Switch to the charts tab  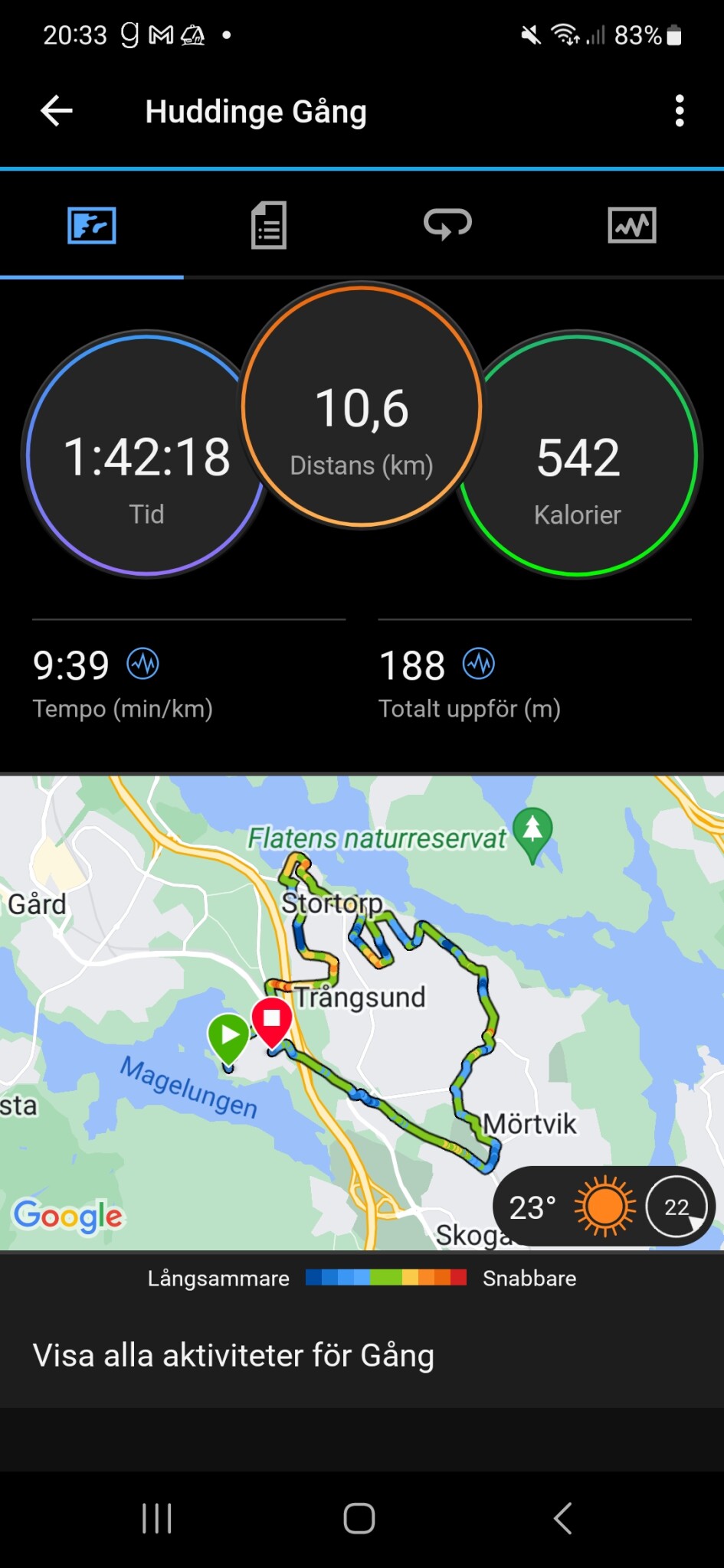coord(631,225)
